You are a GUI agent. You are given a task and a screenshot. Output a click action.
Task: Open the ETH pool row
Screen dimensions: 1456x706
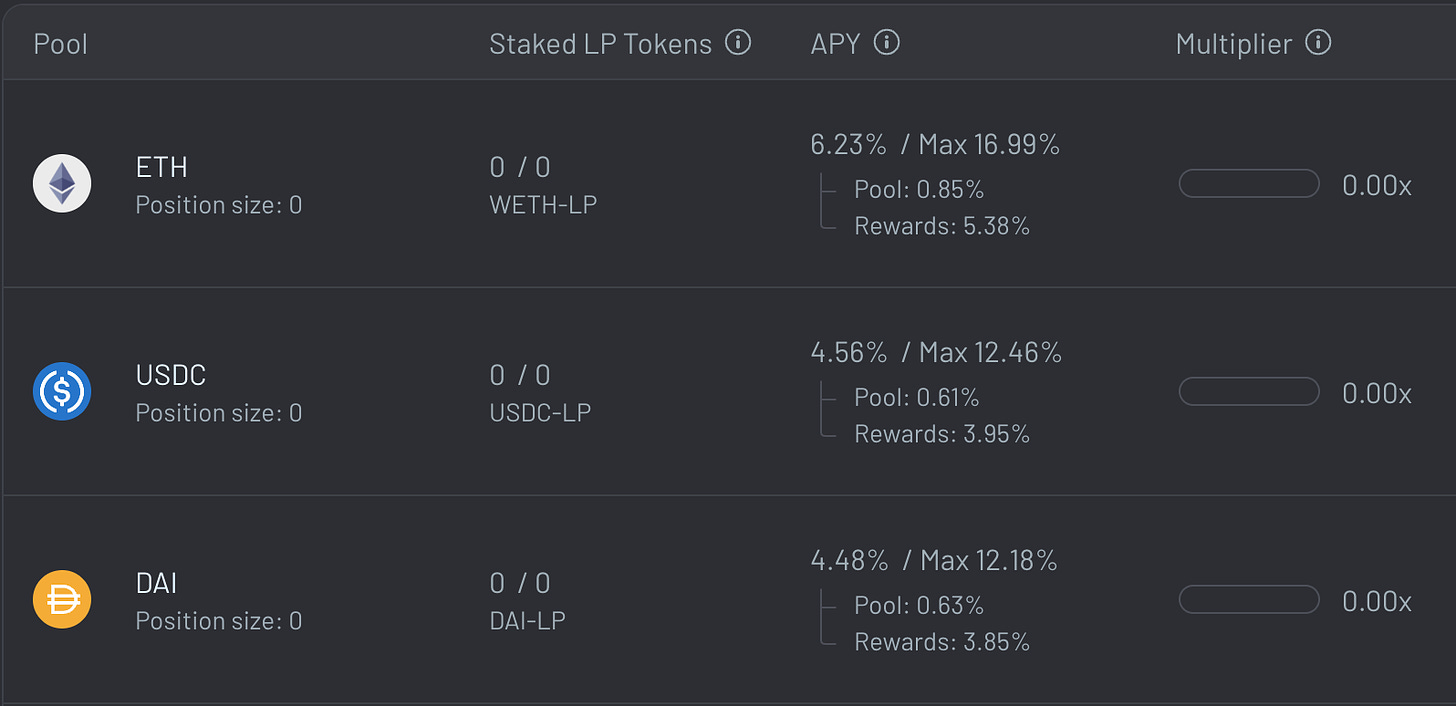728,184
